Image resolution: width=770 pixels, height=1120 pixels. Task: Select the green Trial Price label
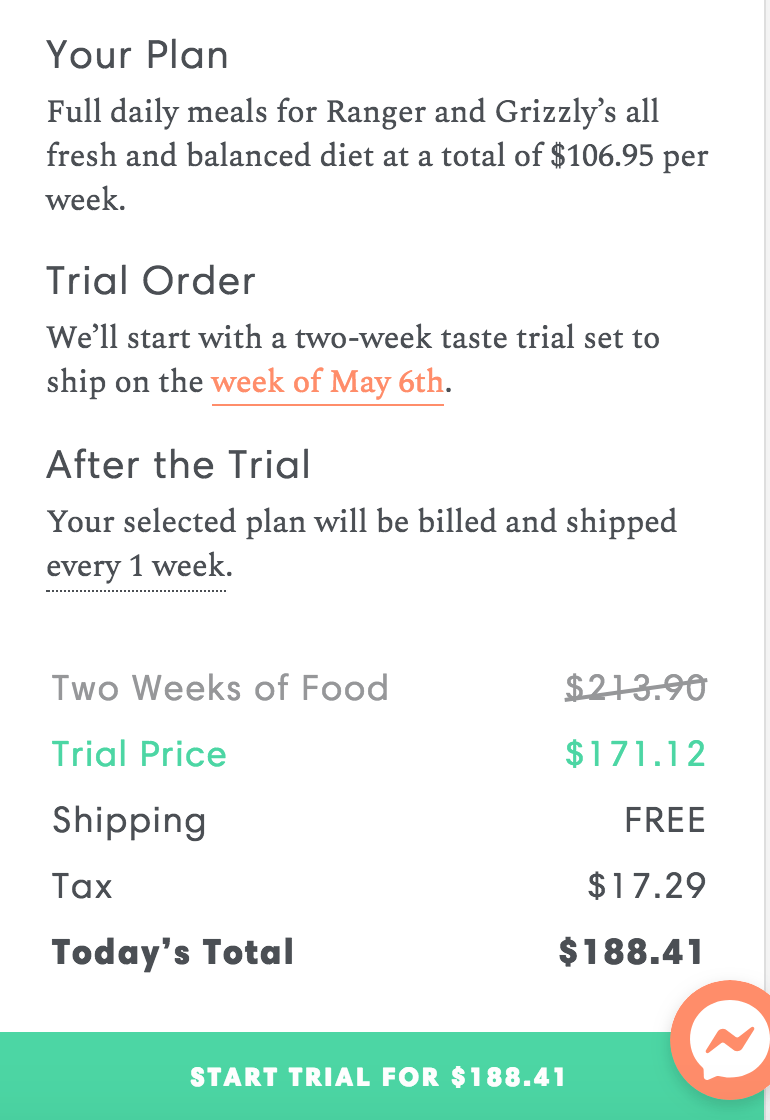139,754
